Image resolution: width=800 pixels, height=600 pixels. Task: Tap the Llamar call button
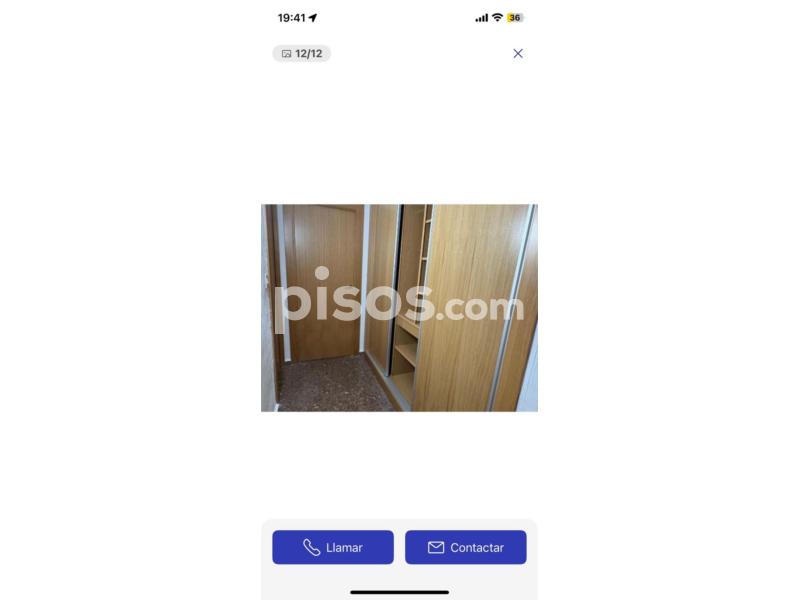pos(333,547)
